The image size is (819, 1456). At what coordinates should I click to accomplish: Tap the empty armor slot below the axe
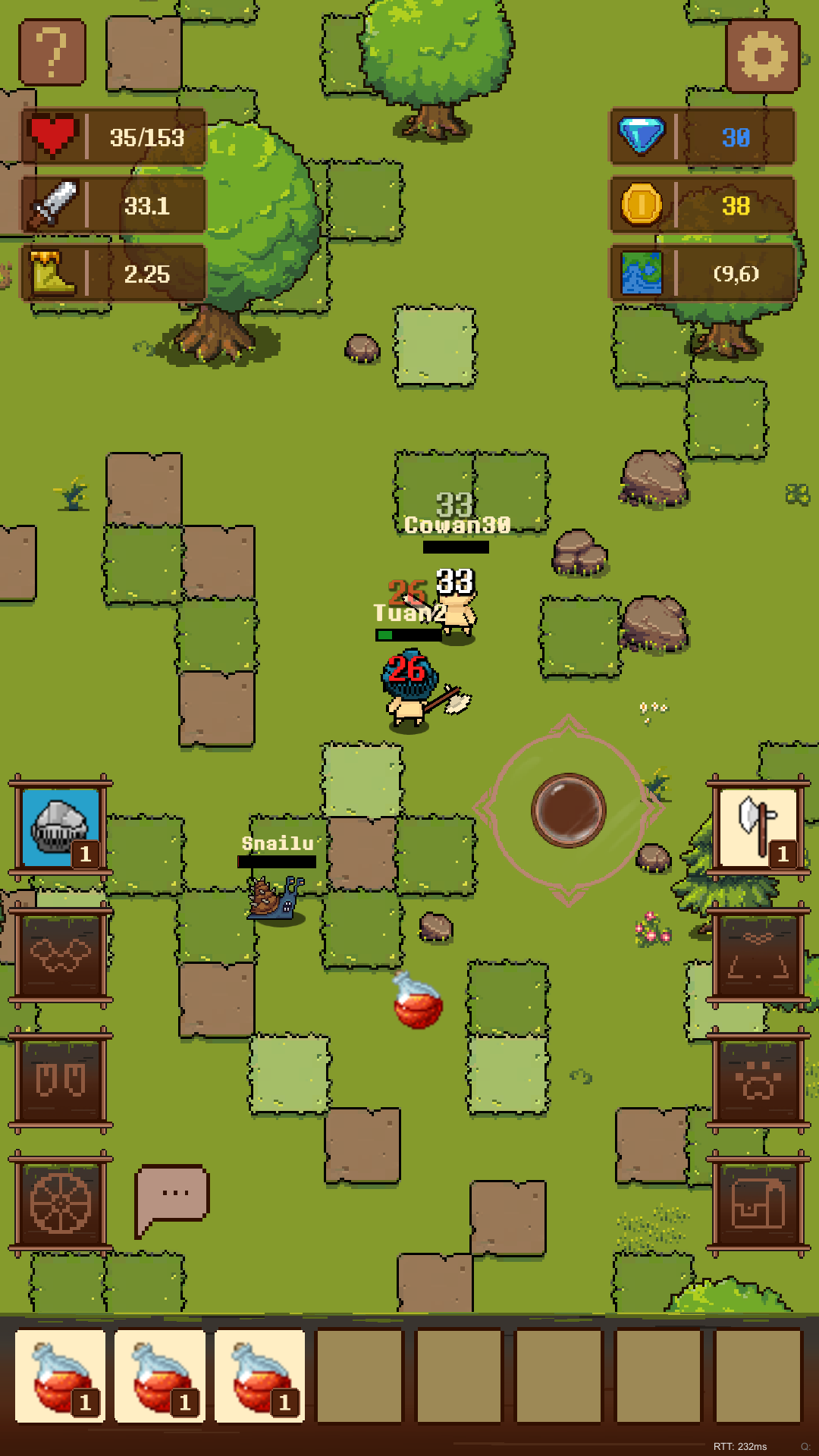click(758, 955)
